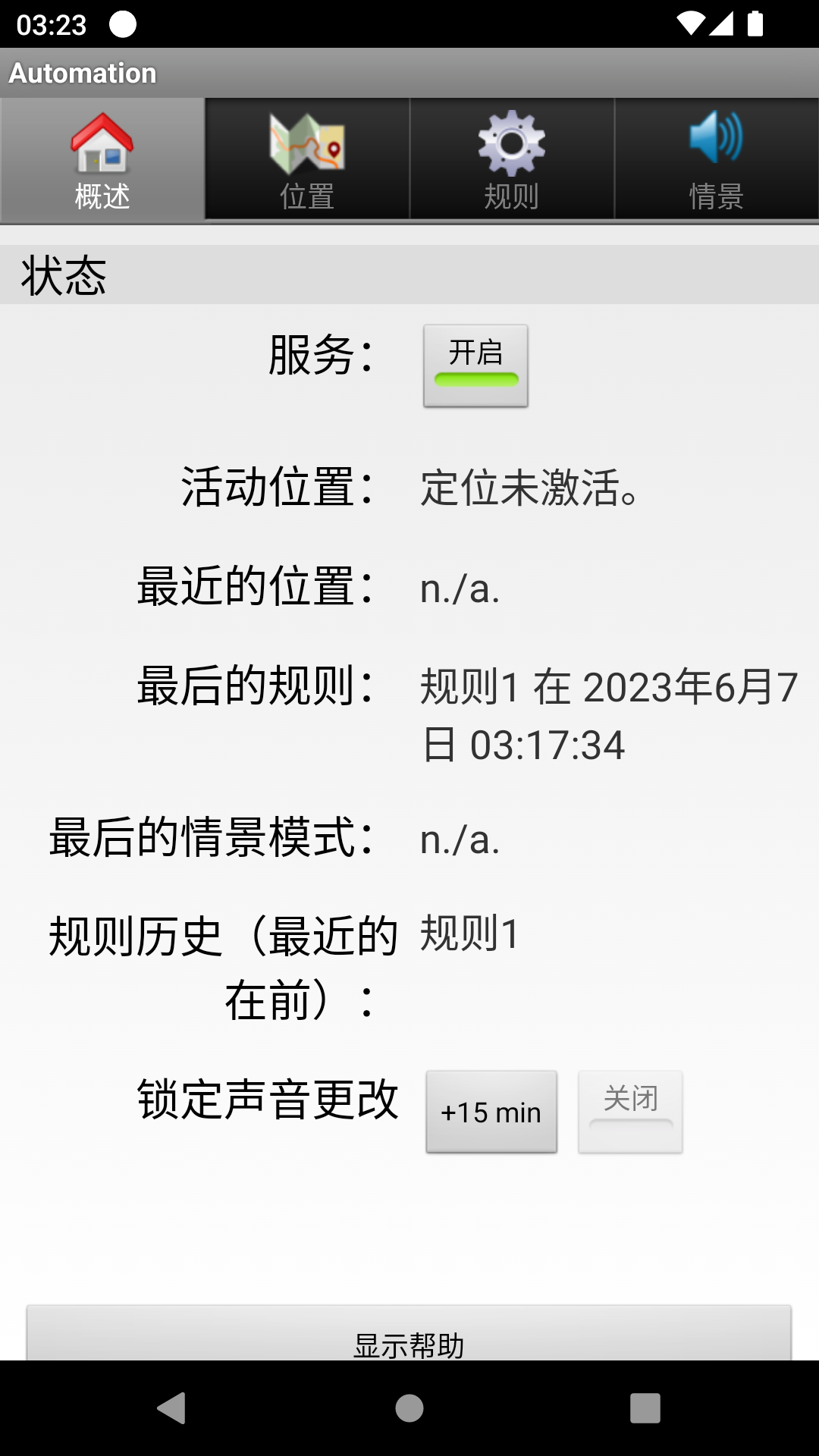Tap the +15 min button
Screen dimensions: 819x1456
click(491, 1112)
